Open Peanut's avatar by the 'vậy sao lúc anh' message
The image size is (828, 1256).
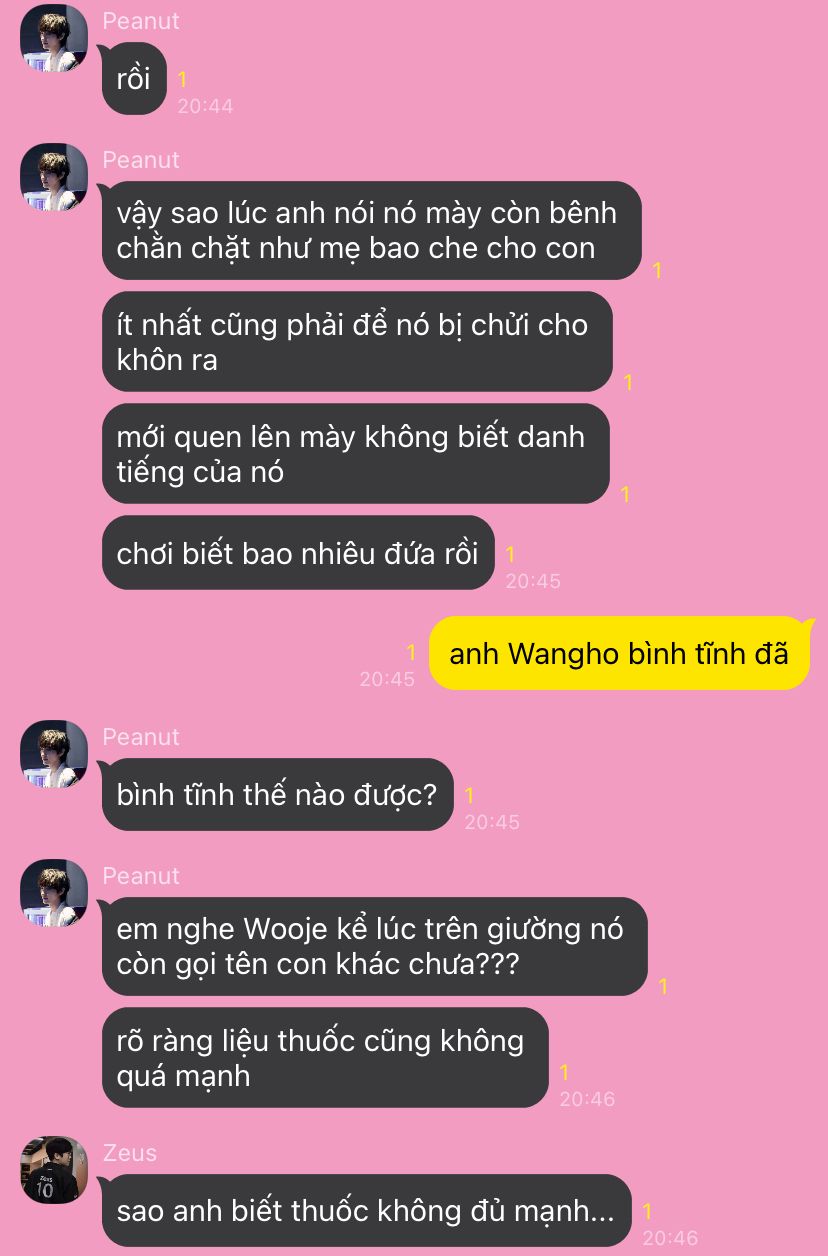[x=54, y=176]
